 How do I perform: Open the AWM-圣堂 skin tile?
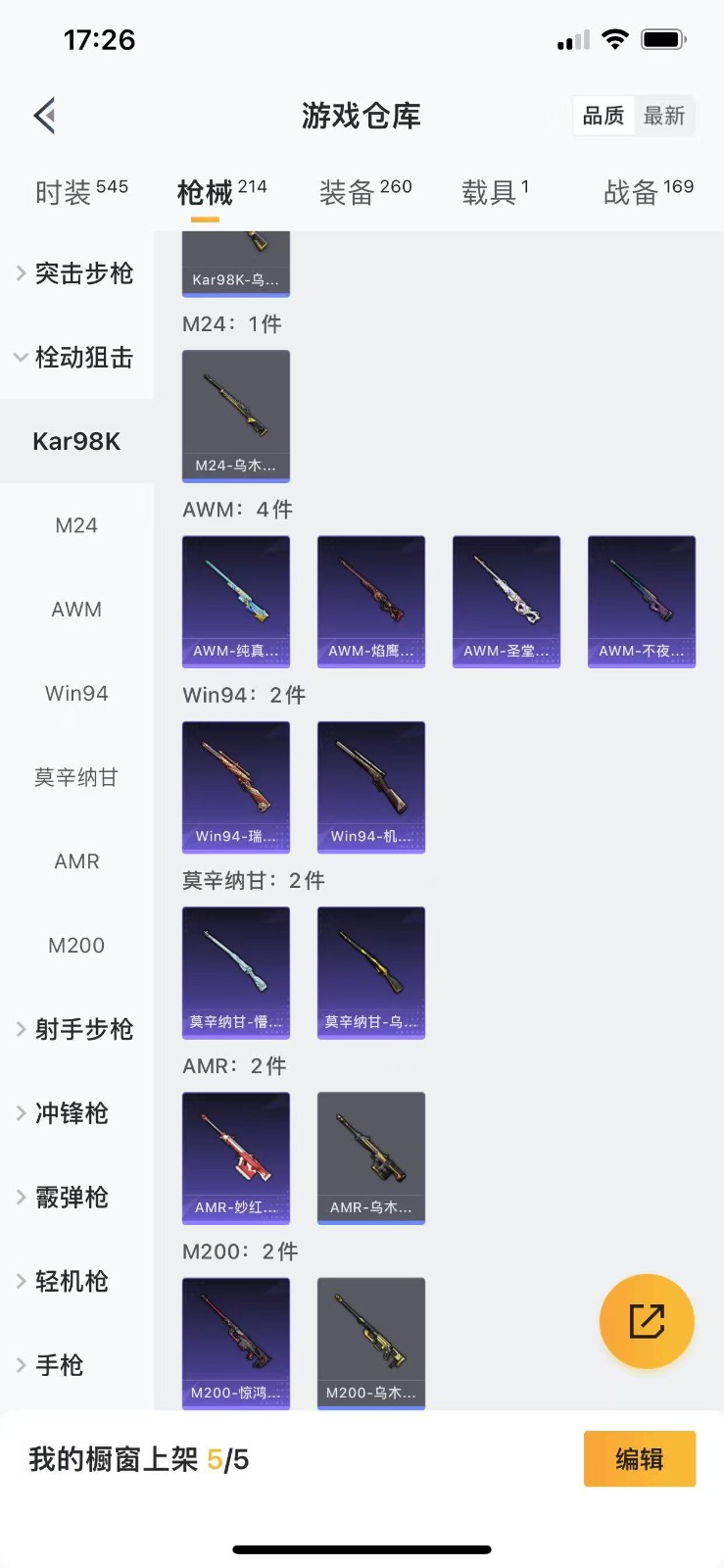(507, 601)
